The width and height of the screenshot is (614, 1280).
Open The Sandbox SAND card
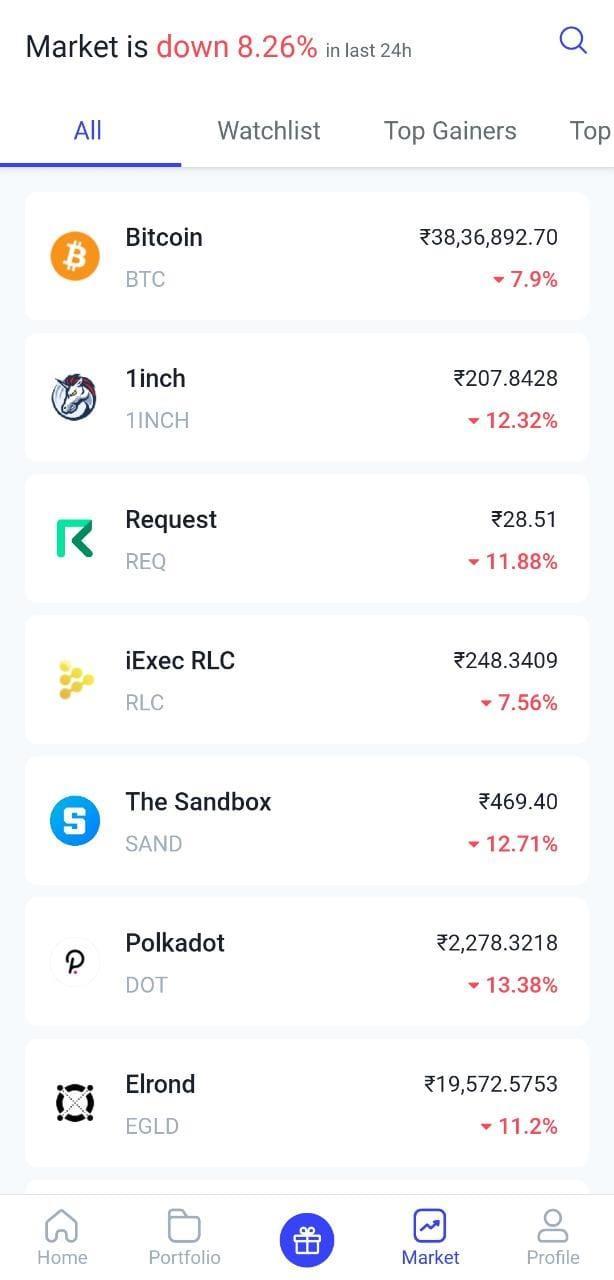[x=307, y=820]
